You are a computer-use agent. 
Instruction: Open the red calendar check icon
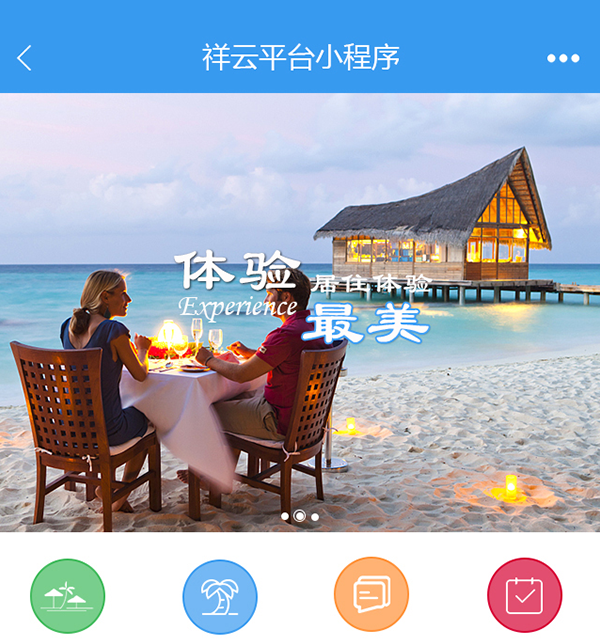click(x=524, y=596)
